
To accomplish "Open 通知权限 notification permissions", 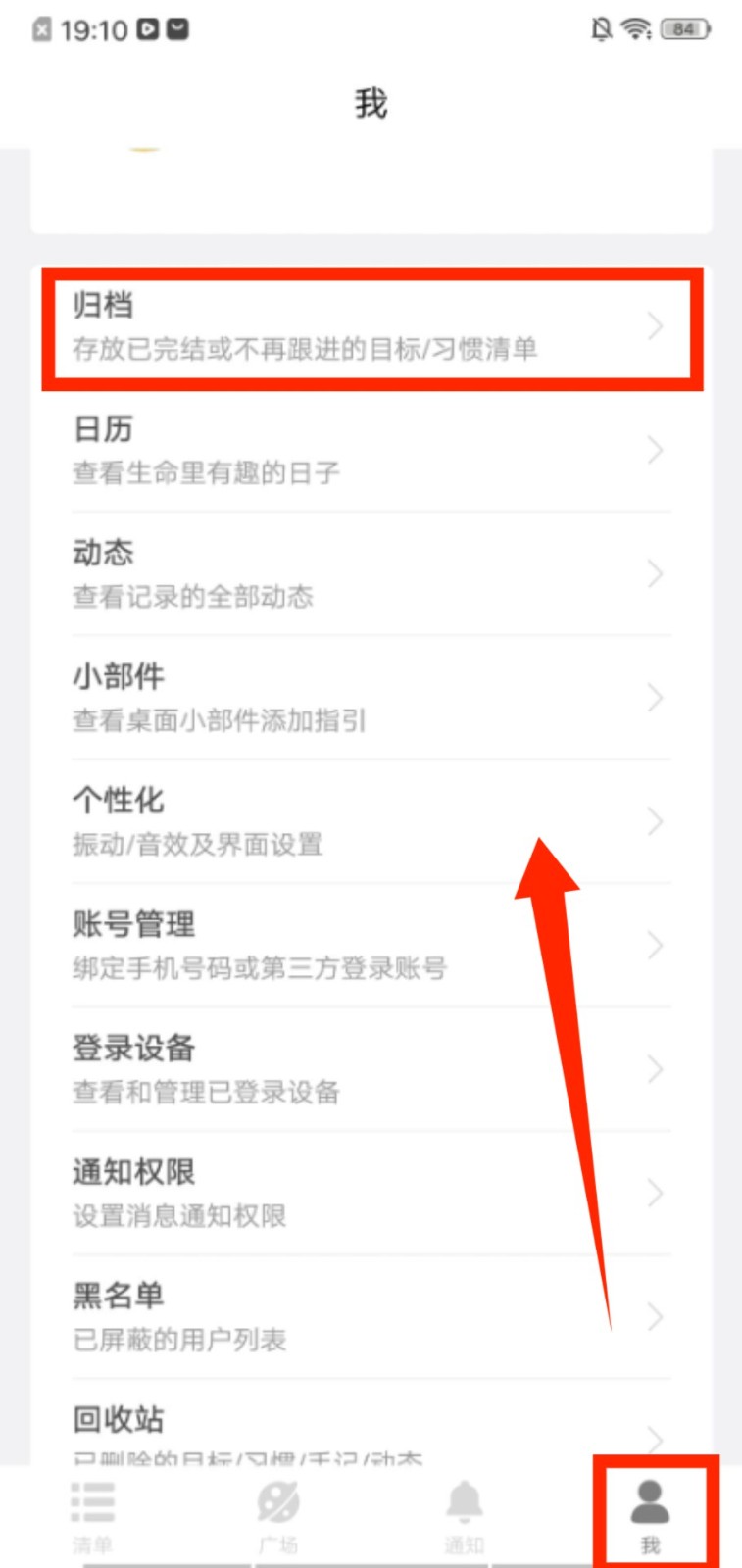I will 371,1193.
